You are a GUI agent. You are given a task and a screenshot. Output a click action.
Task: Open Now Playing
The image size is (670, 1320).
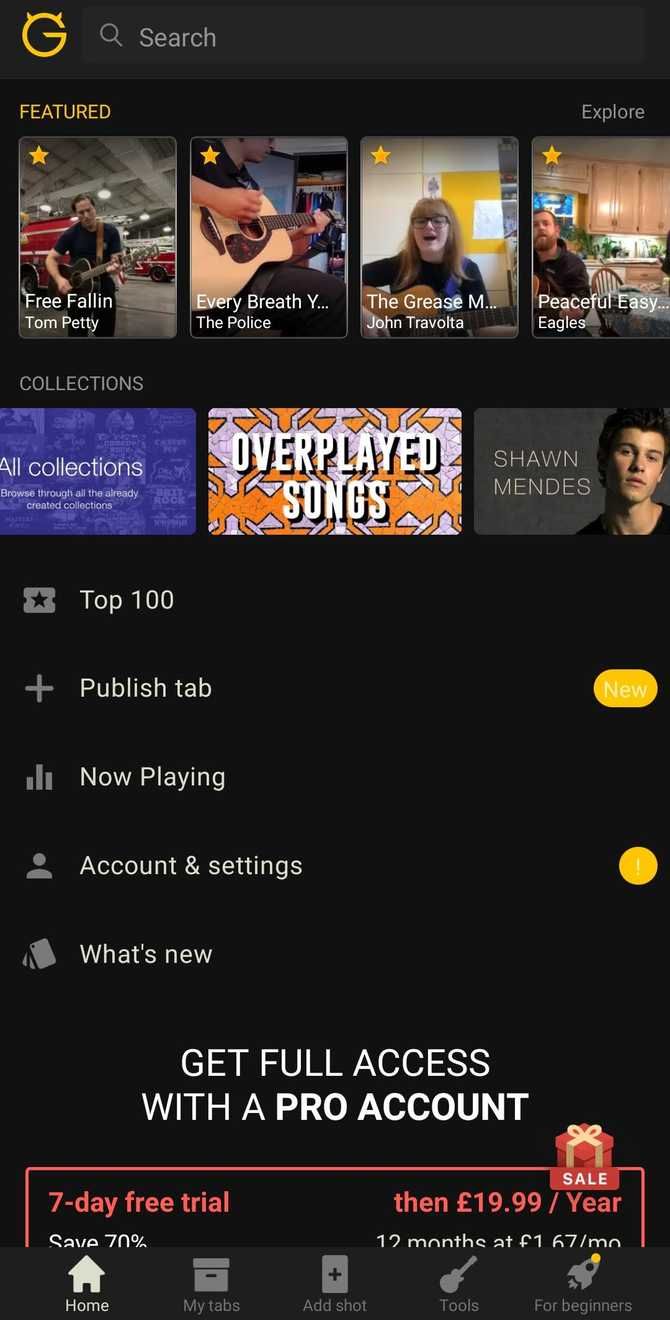point(152,777)
